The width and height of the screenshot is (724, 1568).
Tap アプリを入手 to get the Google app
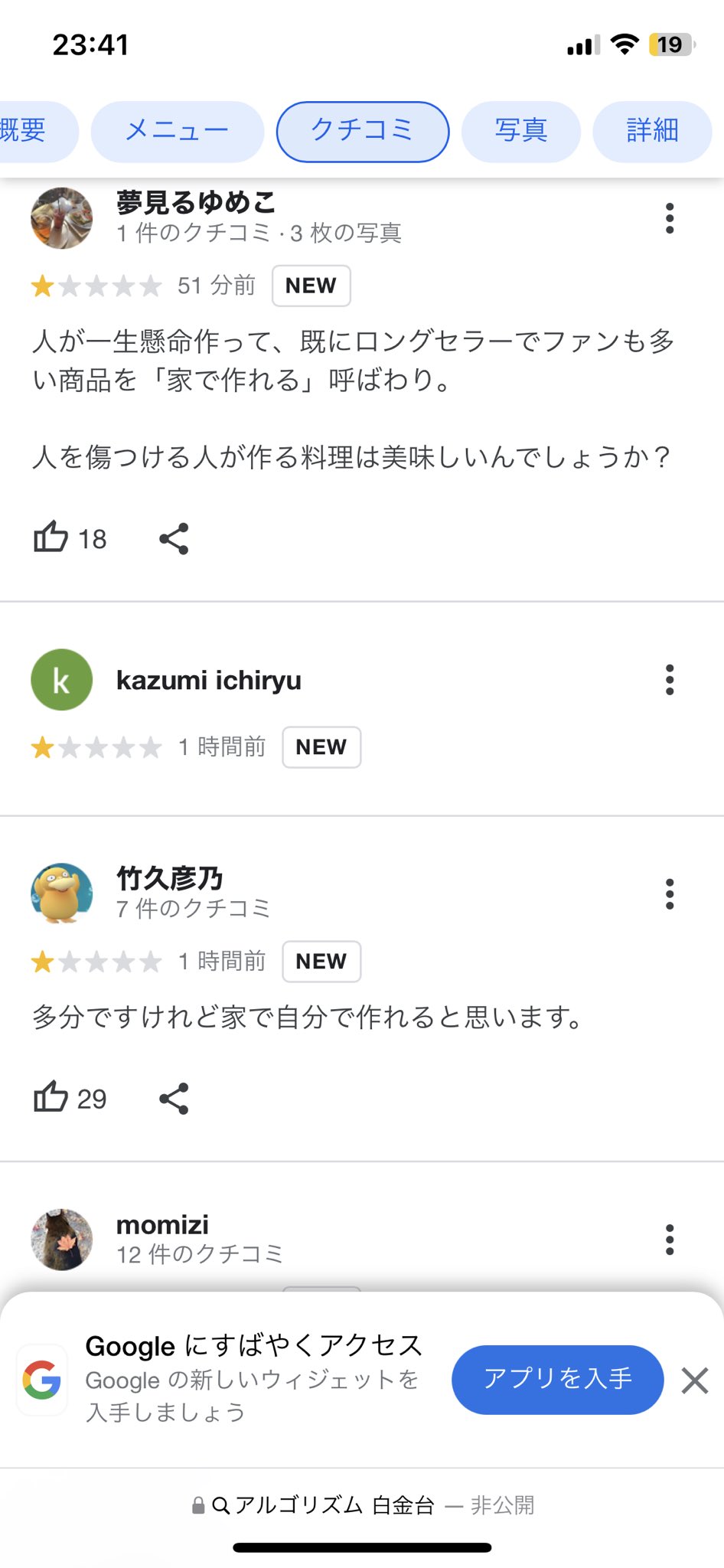(557, 1380)
